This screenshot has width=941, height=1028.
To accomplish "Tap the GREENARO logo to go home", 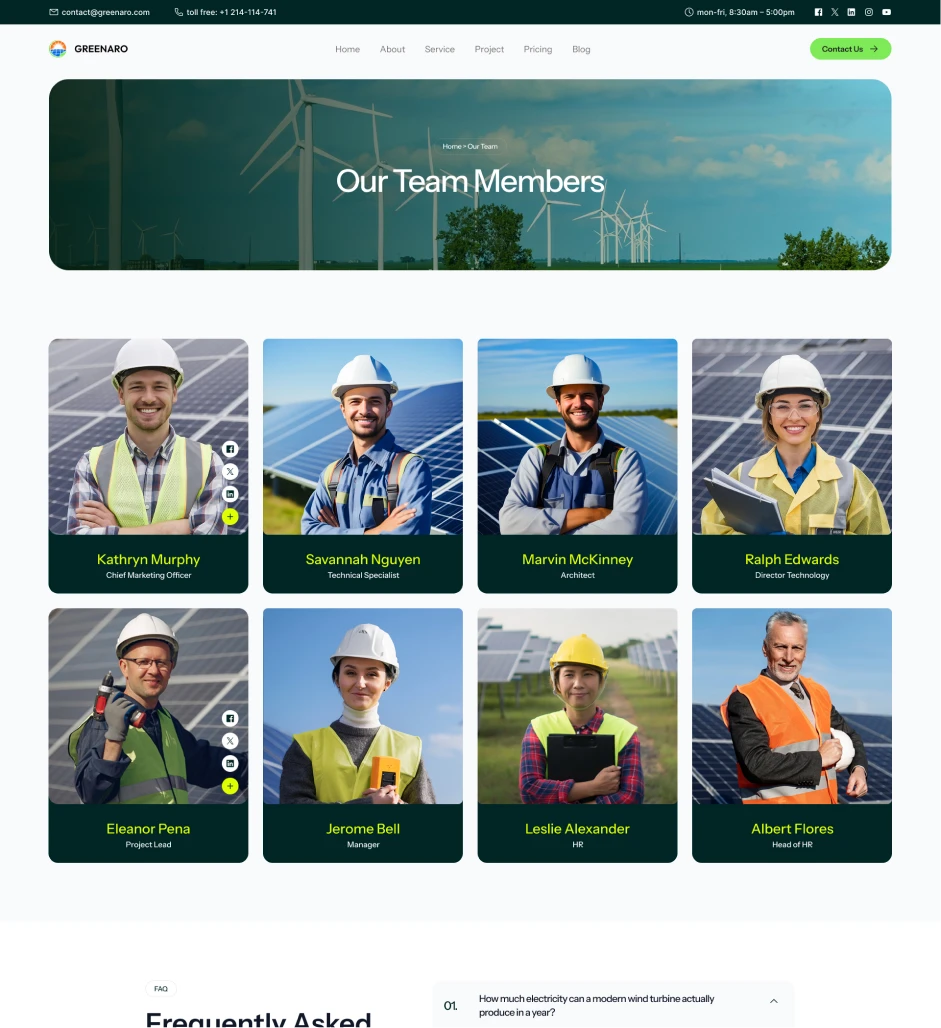I will point(89,49).
